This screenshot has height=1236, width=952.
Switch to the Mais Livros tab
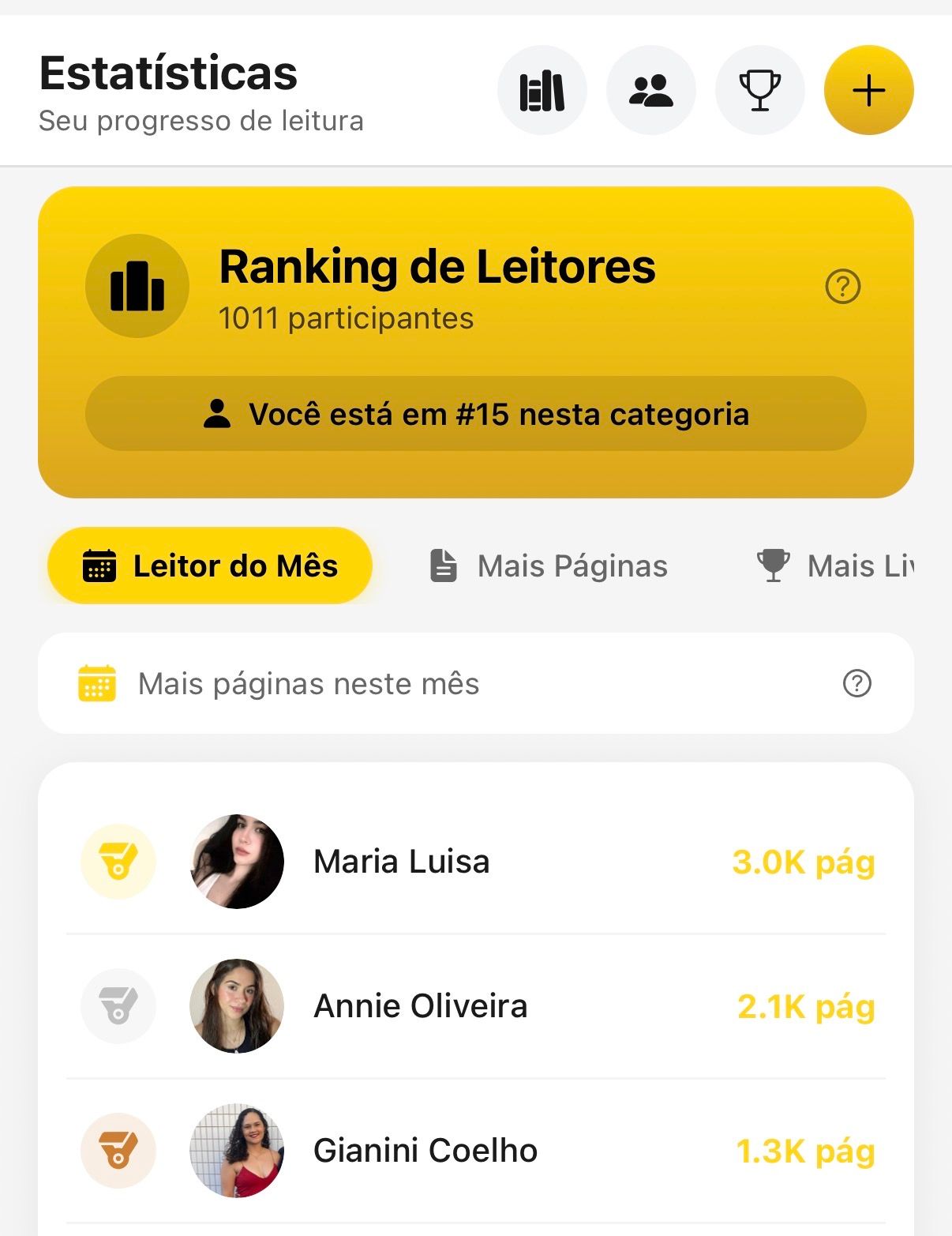coord(837,566)
